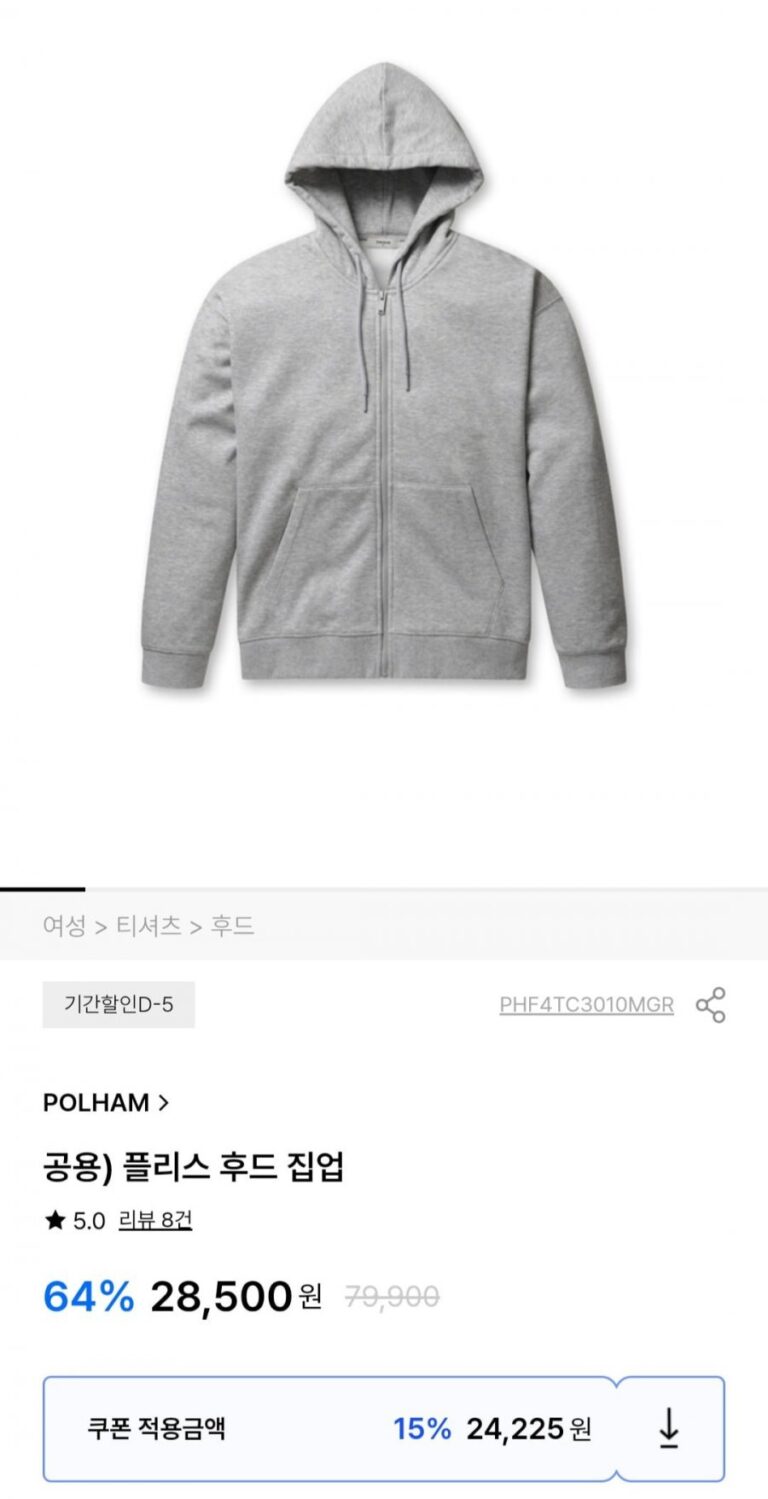Screen dimensions: 768x1499
Task: Go to the 티셔츠 category breadcrumb
Action: coord(149,926)
